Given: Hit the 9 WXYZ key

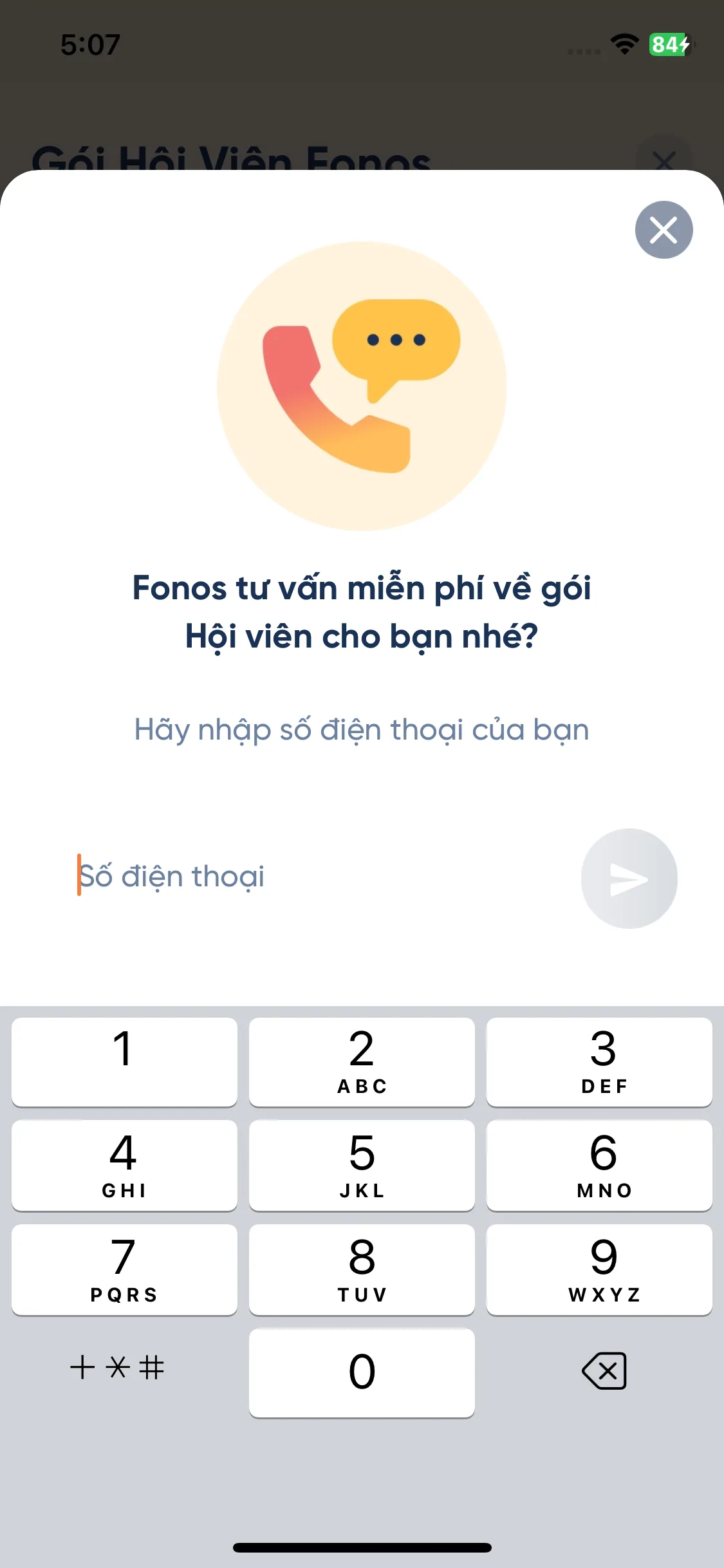Looking at the screenshot, I should pyautogui.click(x=599, y=1269).
